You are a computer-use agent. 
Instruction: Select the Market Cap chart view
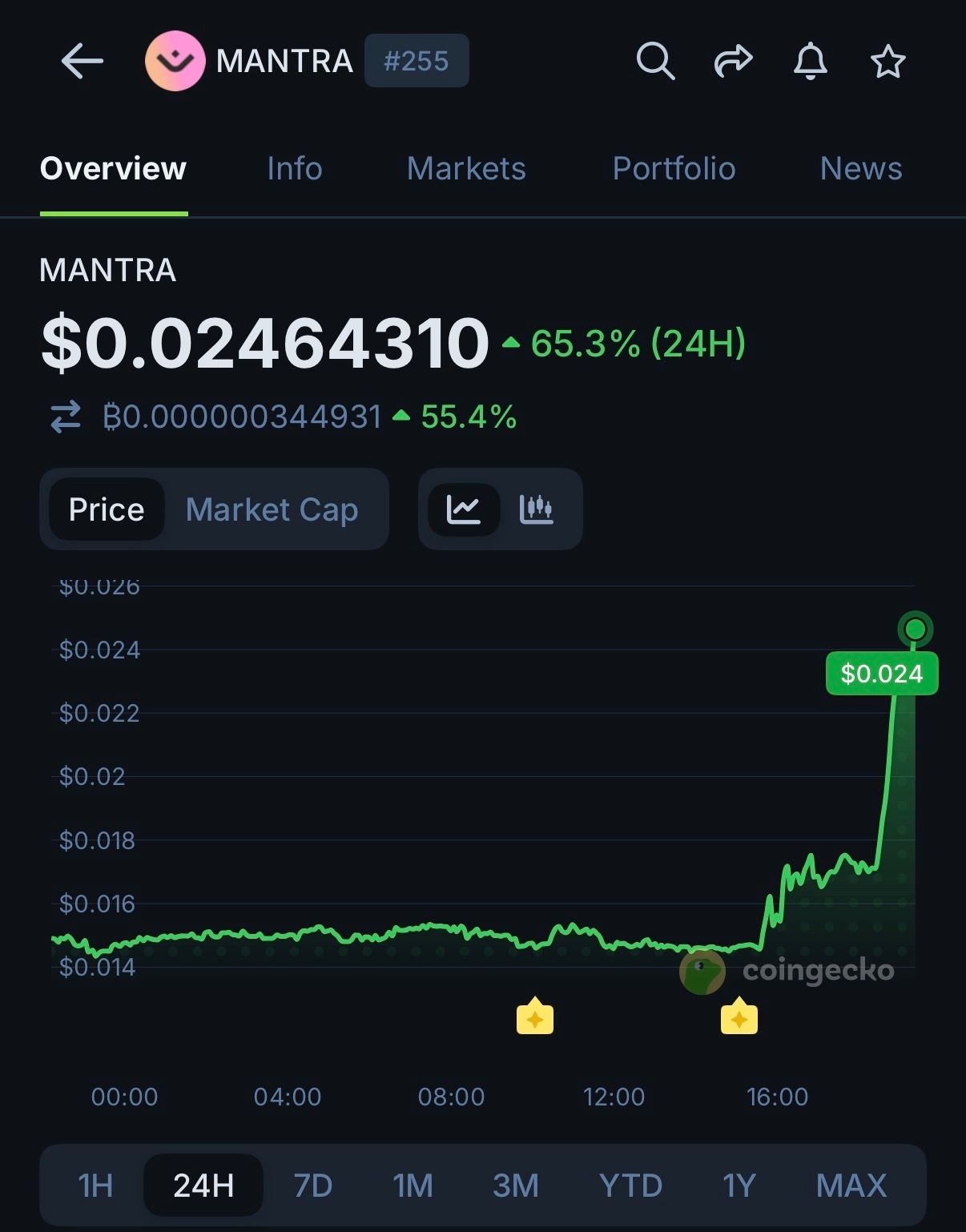pyautogui.click(x=272, y=509)
